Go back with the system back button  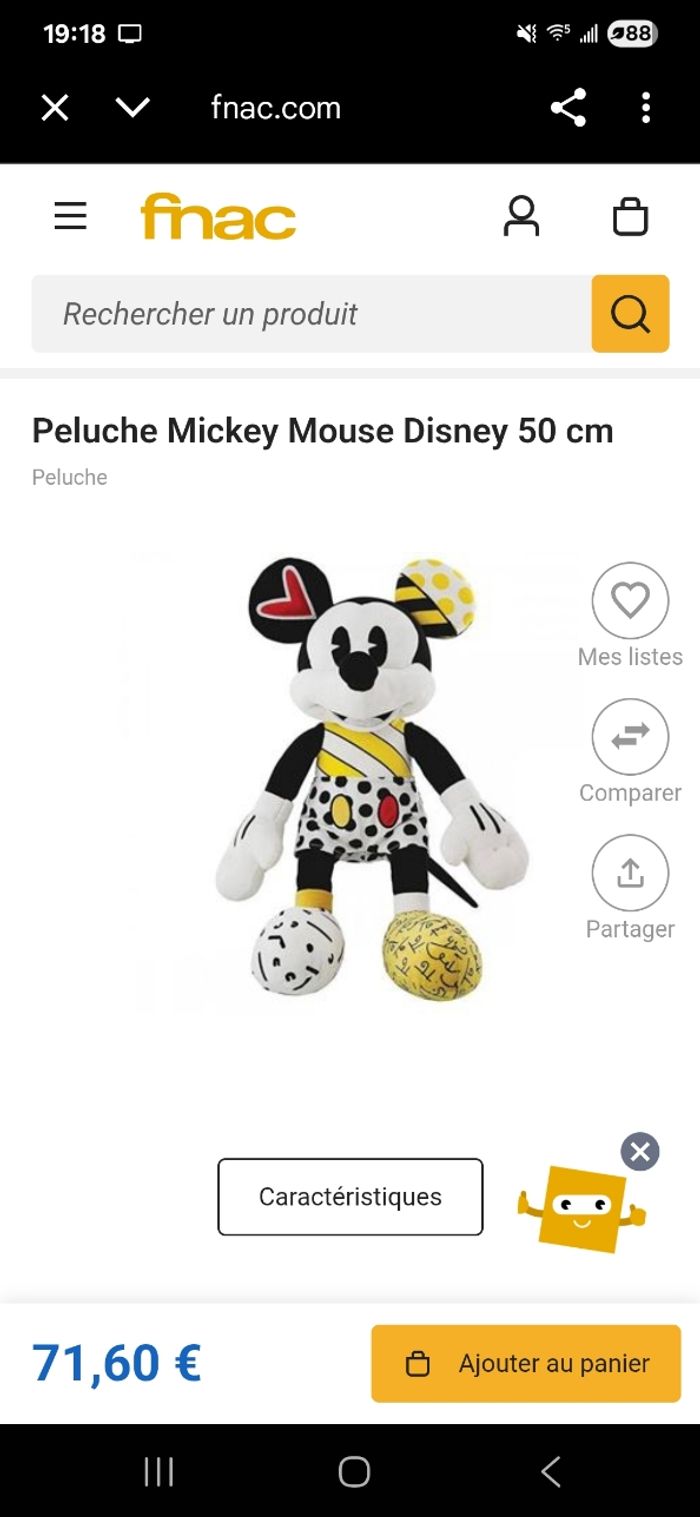tap(550, 1471)
